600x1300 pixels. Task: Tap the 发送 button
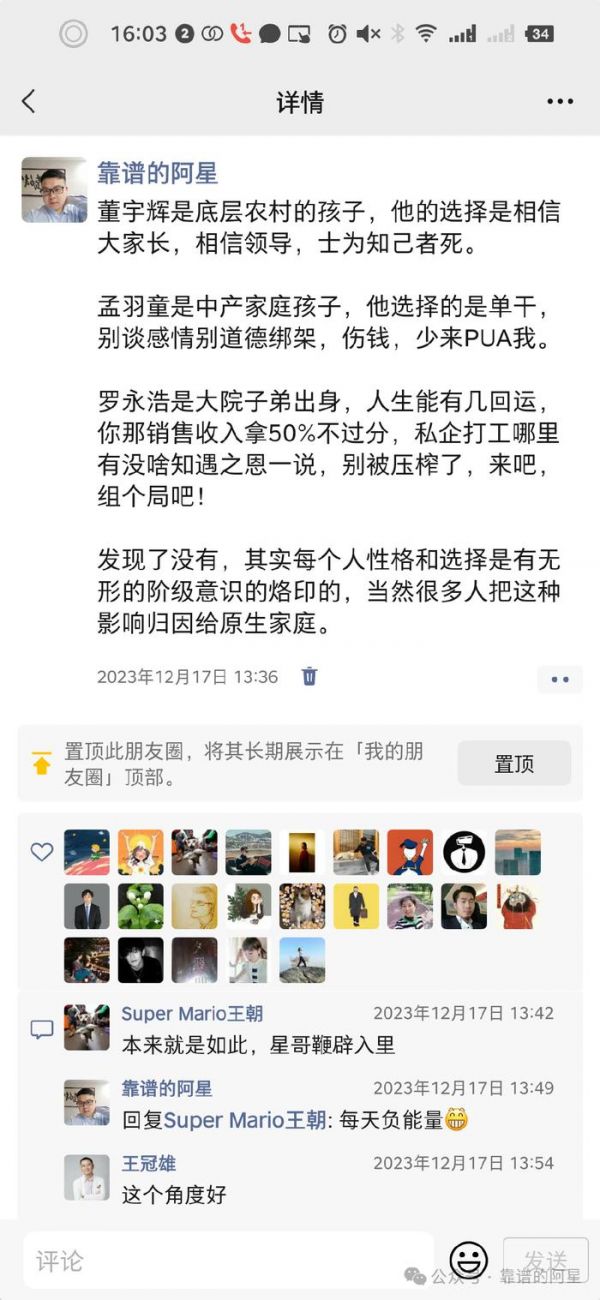pos(545,1260)
